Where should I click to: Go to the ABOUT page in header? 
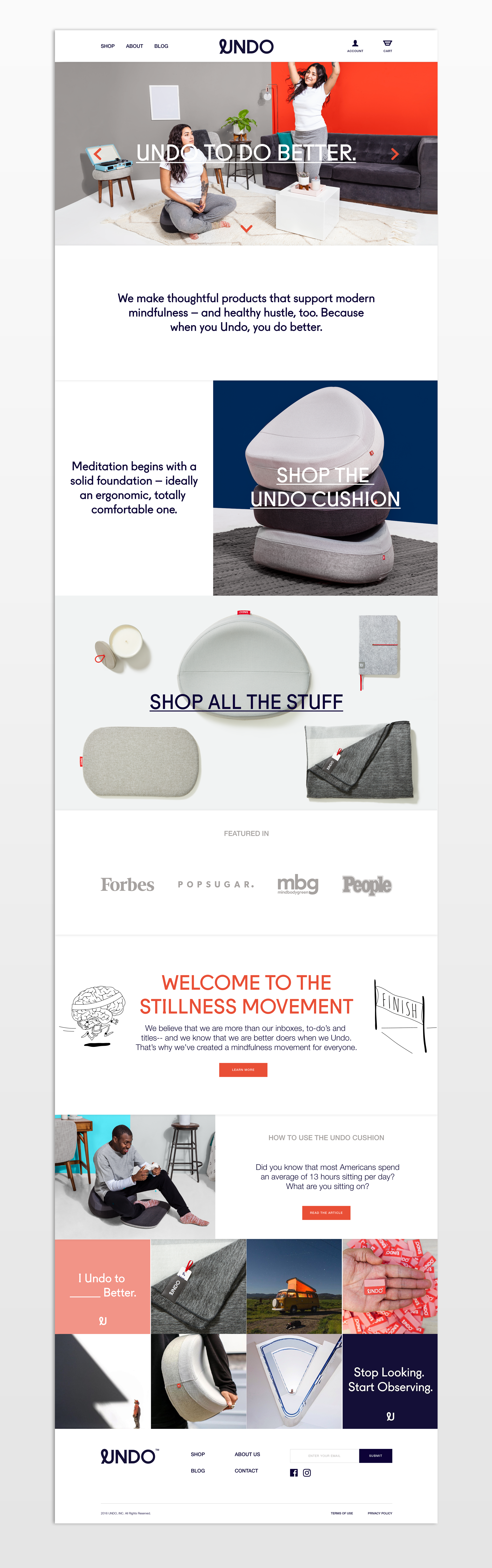tap(134, 46)
